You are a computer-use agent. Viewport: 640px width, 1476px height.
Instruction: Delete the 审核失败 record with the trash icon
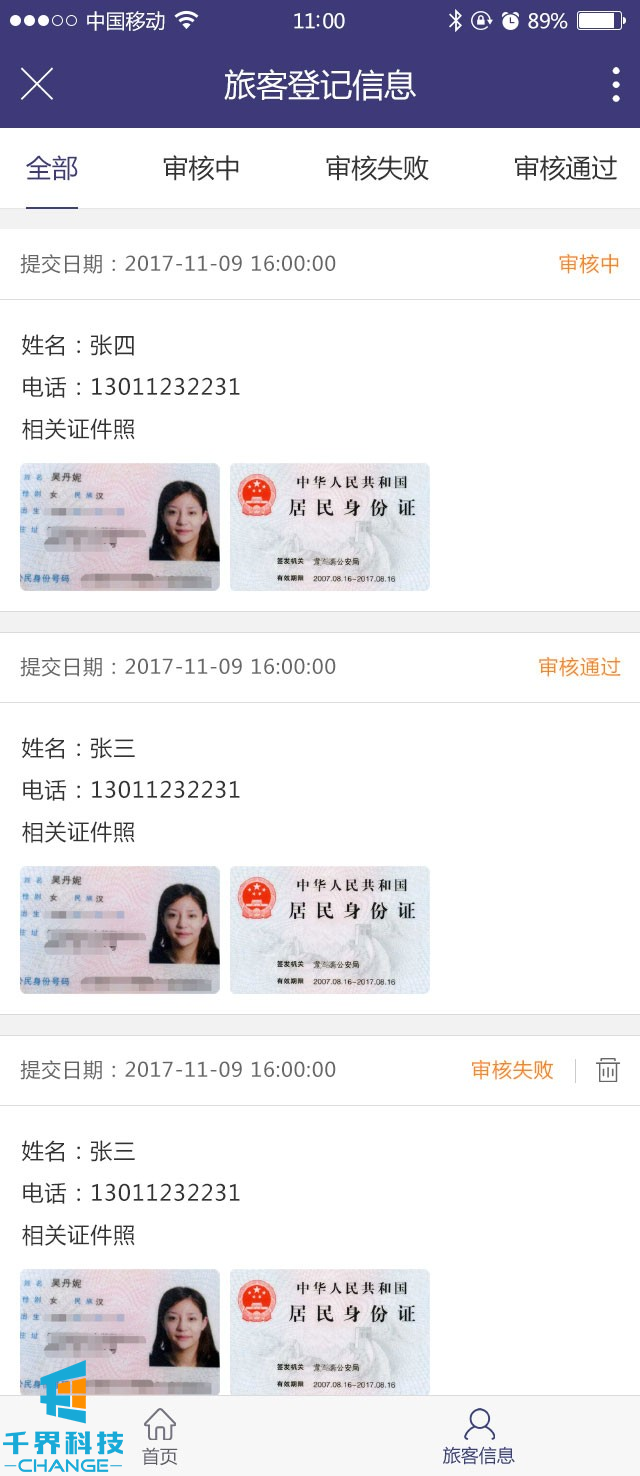point(608,1070)
